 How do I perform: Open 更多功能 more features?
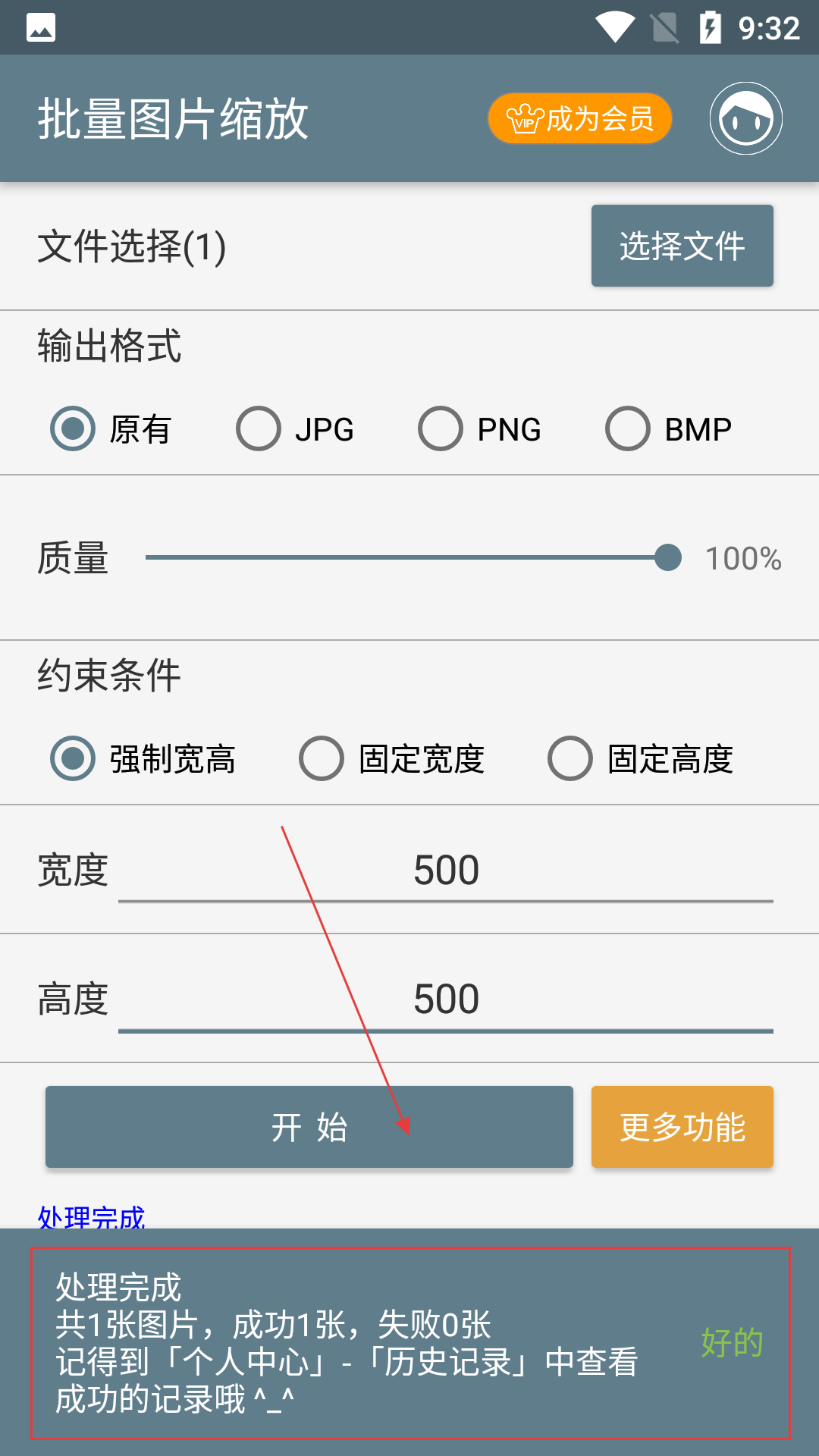coord(682,1127)
